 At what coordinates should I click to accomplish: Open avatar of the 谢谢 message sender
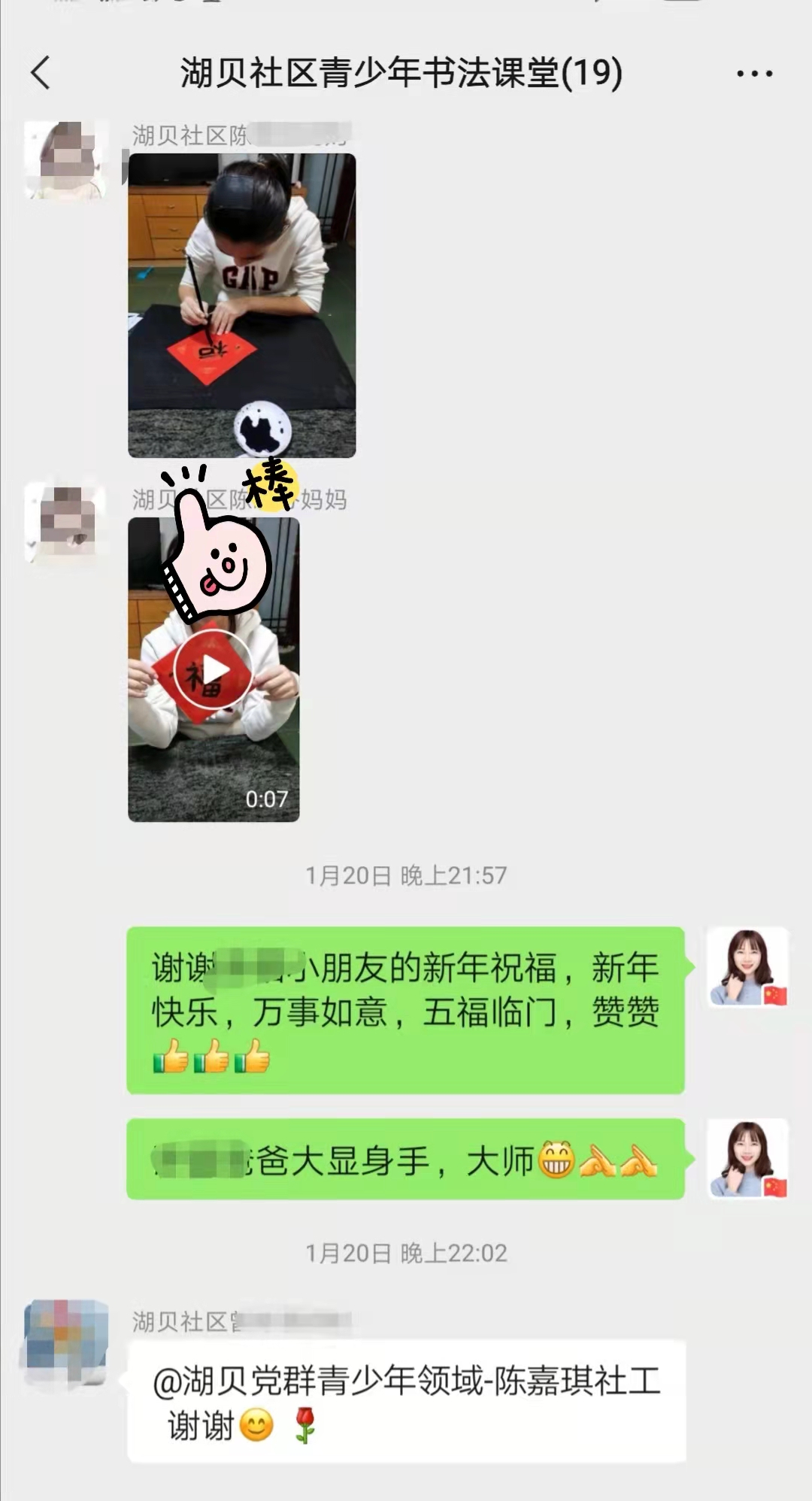point(65,1342)
